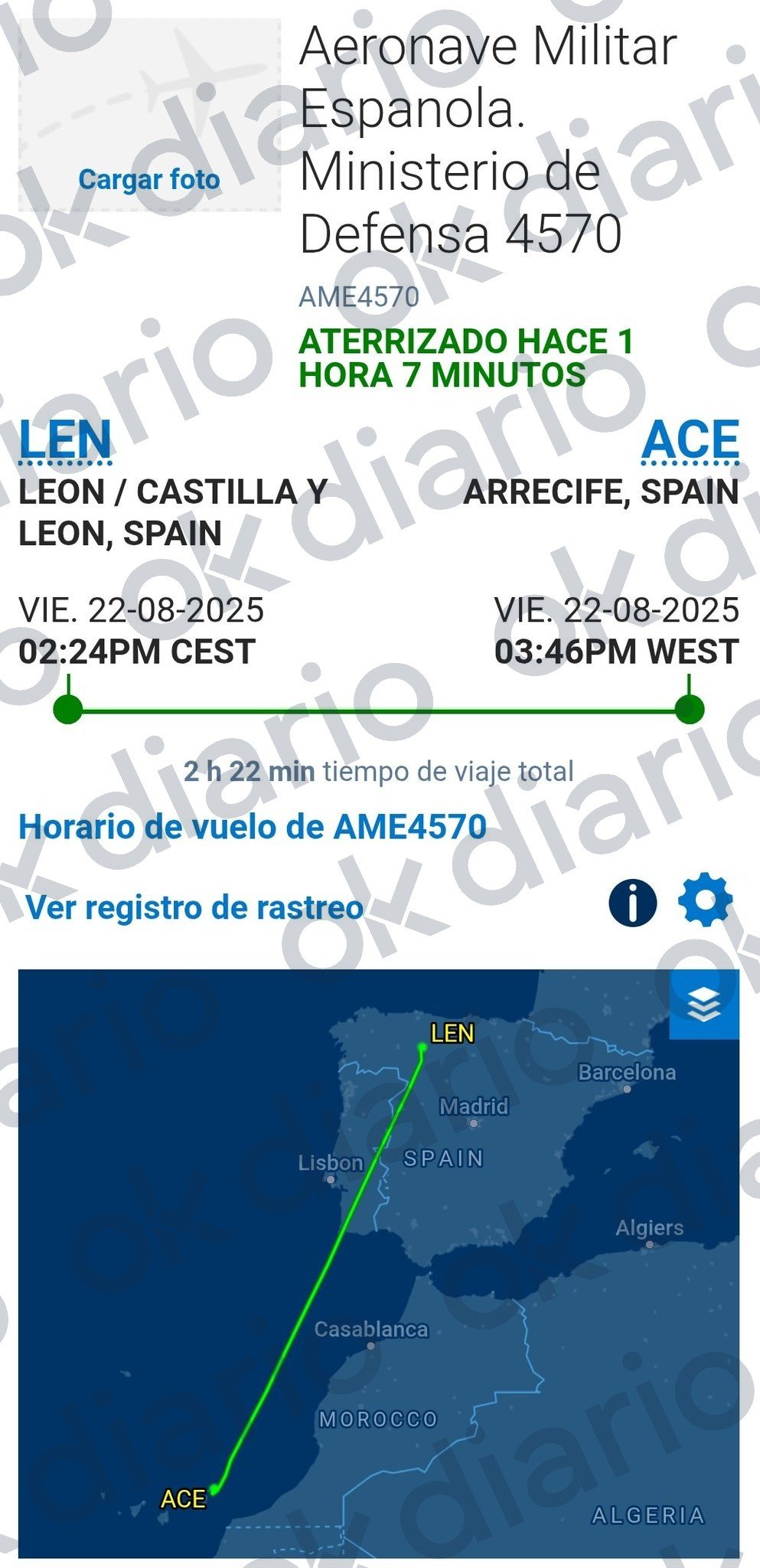Open the settings gear icon
The height and width of the screenshot is (1568, 760).
[705, 901]
